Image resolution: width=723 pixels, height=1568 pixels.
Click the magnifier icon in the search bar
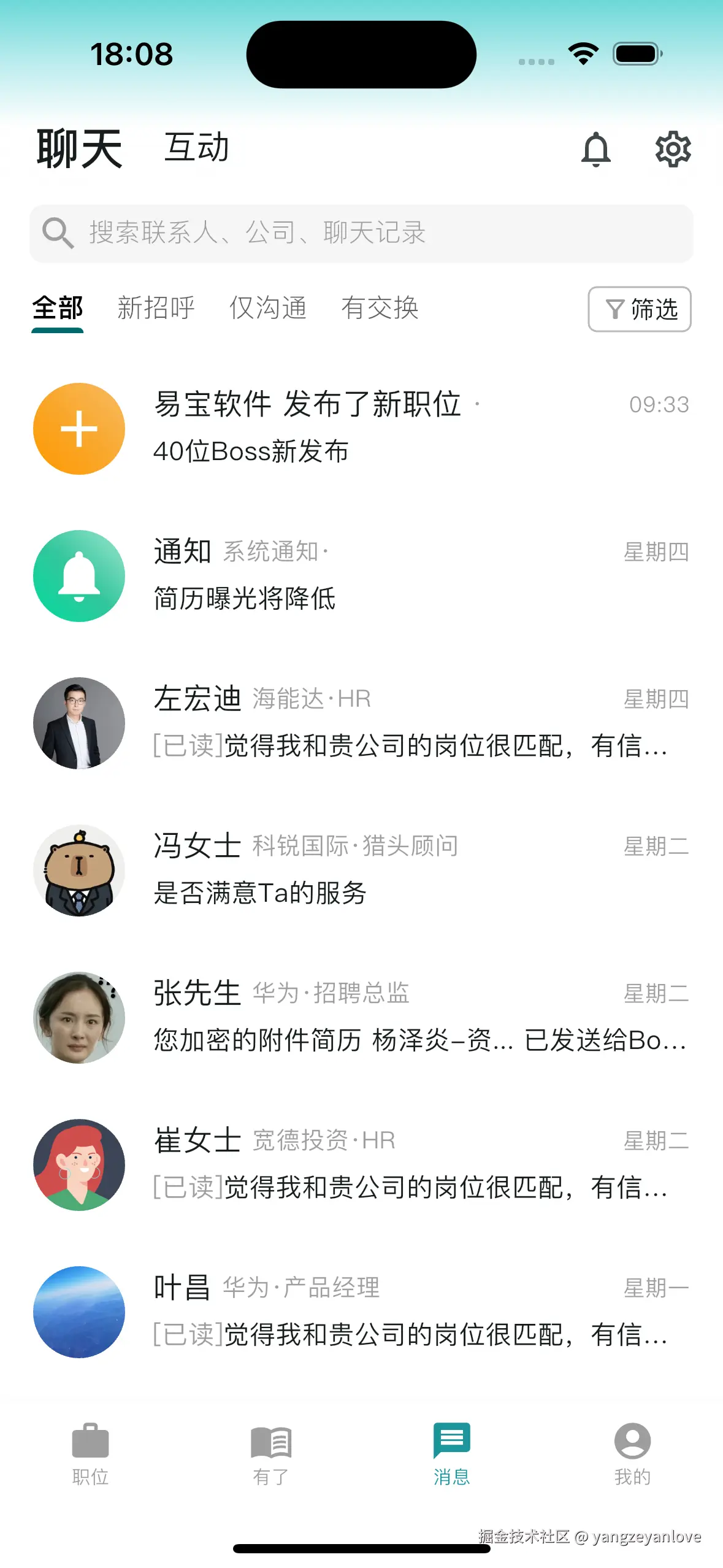(x=58, y=233)
